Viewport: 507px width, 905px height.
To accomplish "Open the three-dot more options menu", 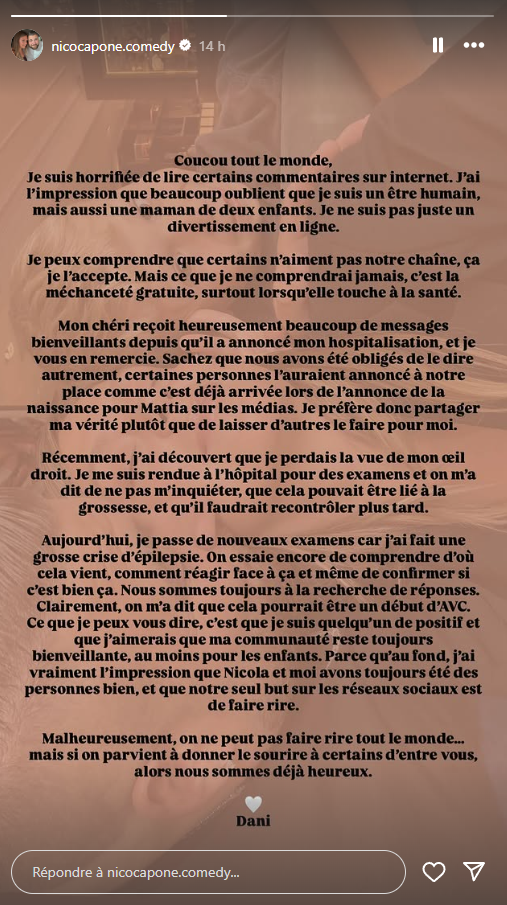I will pyautogui.click(x=474, y=46).
